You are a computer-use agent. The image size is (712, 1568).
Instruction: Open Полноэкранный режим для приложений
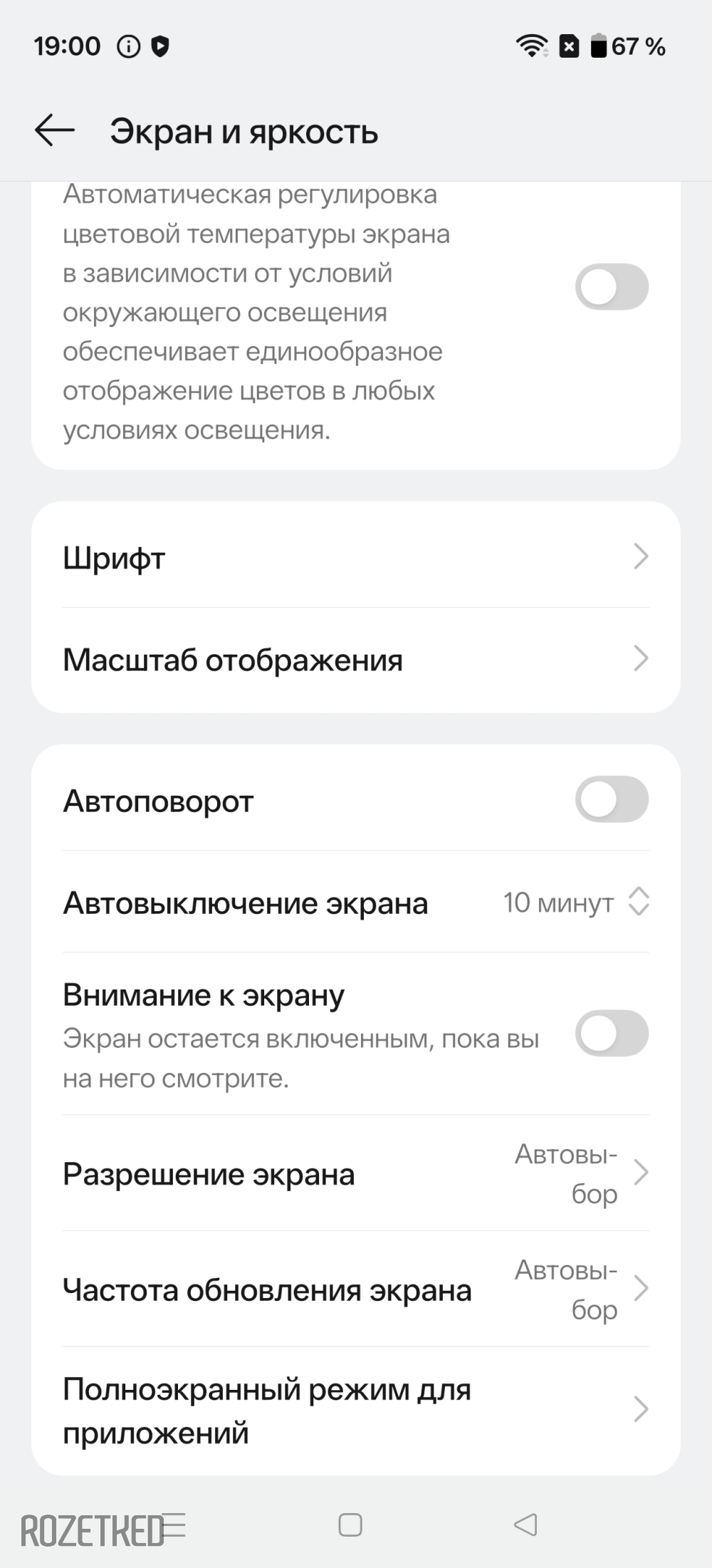pyautogui.click(x=356, y=1411)
